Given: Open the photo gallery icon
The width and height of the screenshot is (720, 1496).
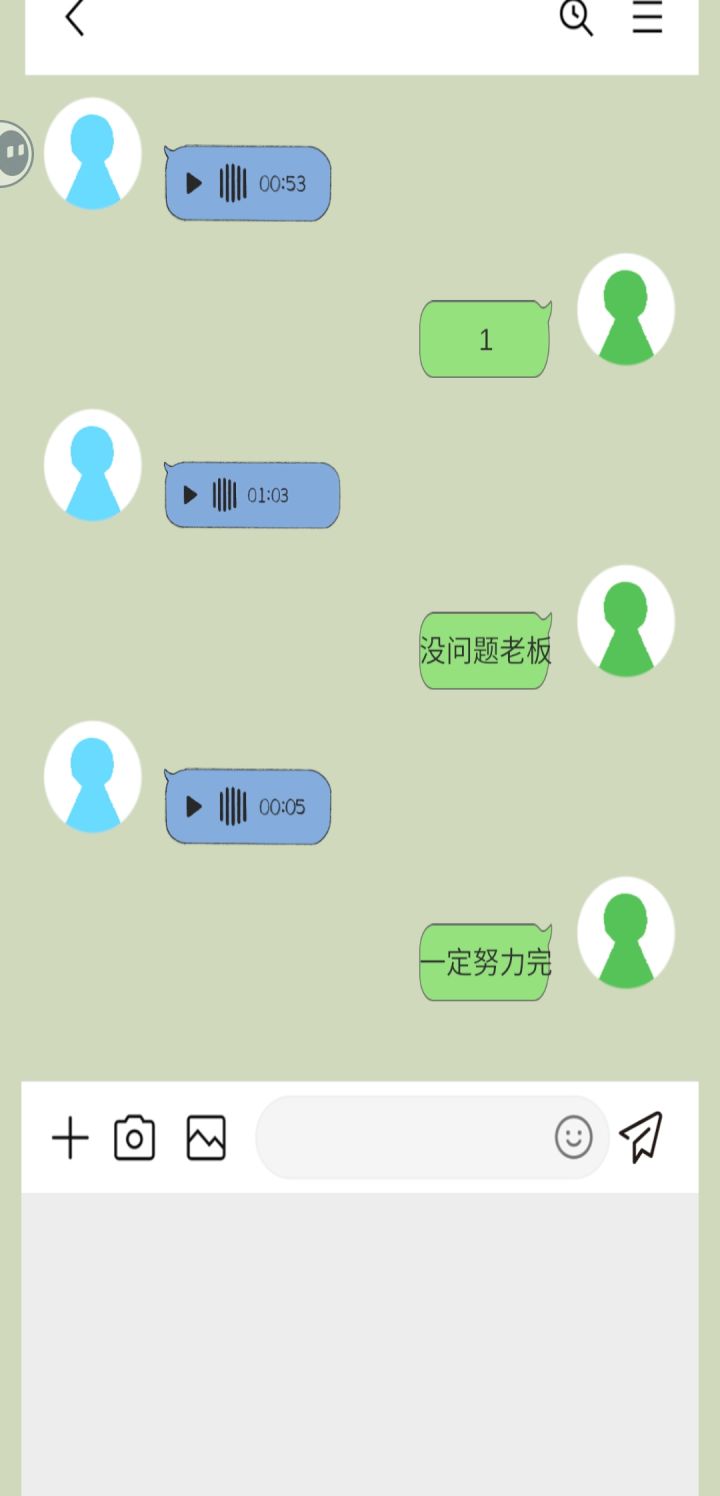Looking at the screenshot, I should pyautogui.click(x=207, y=1137).
